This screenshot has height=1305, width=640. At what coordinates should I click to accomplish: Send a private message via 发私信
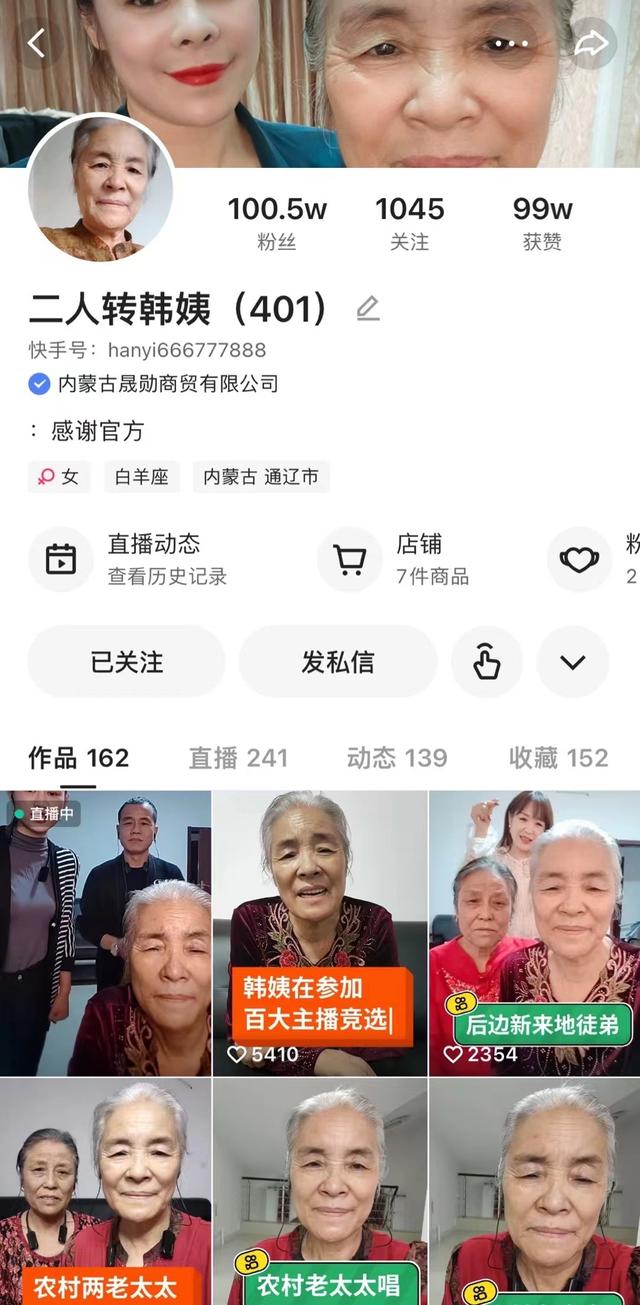pos(337,662)
